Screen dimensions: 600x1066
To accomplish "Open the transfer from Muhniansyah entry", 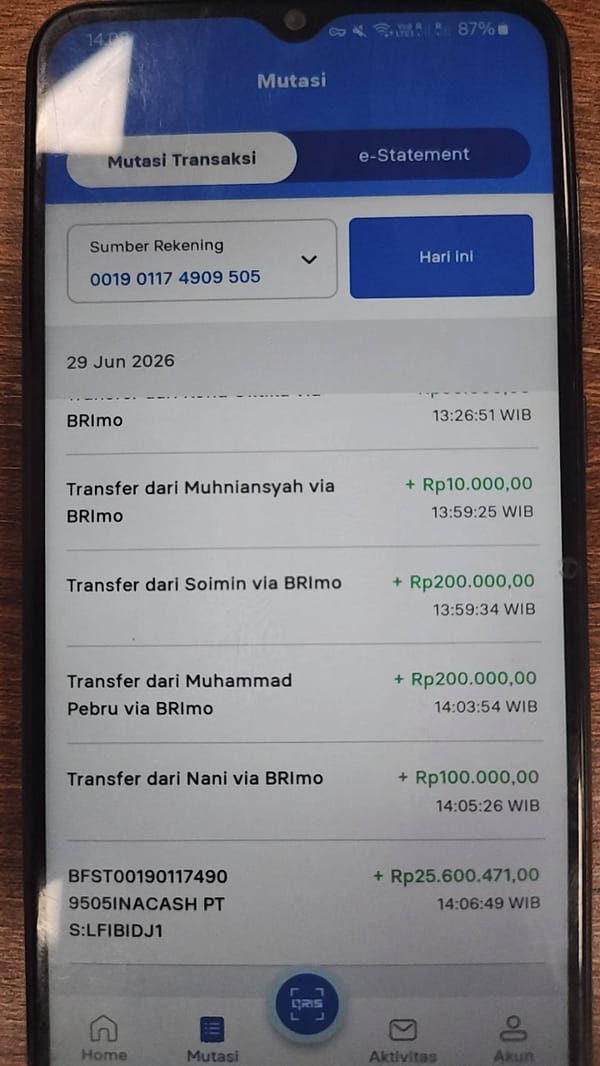I will pyautogui.click(x=300, y=500).
